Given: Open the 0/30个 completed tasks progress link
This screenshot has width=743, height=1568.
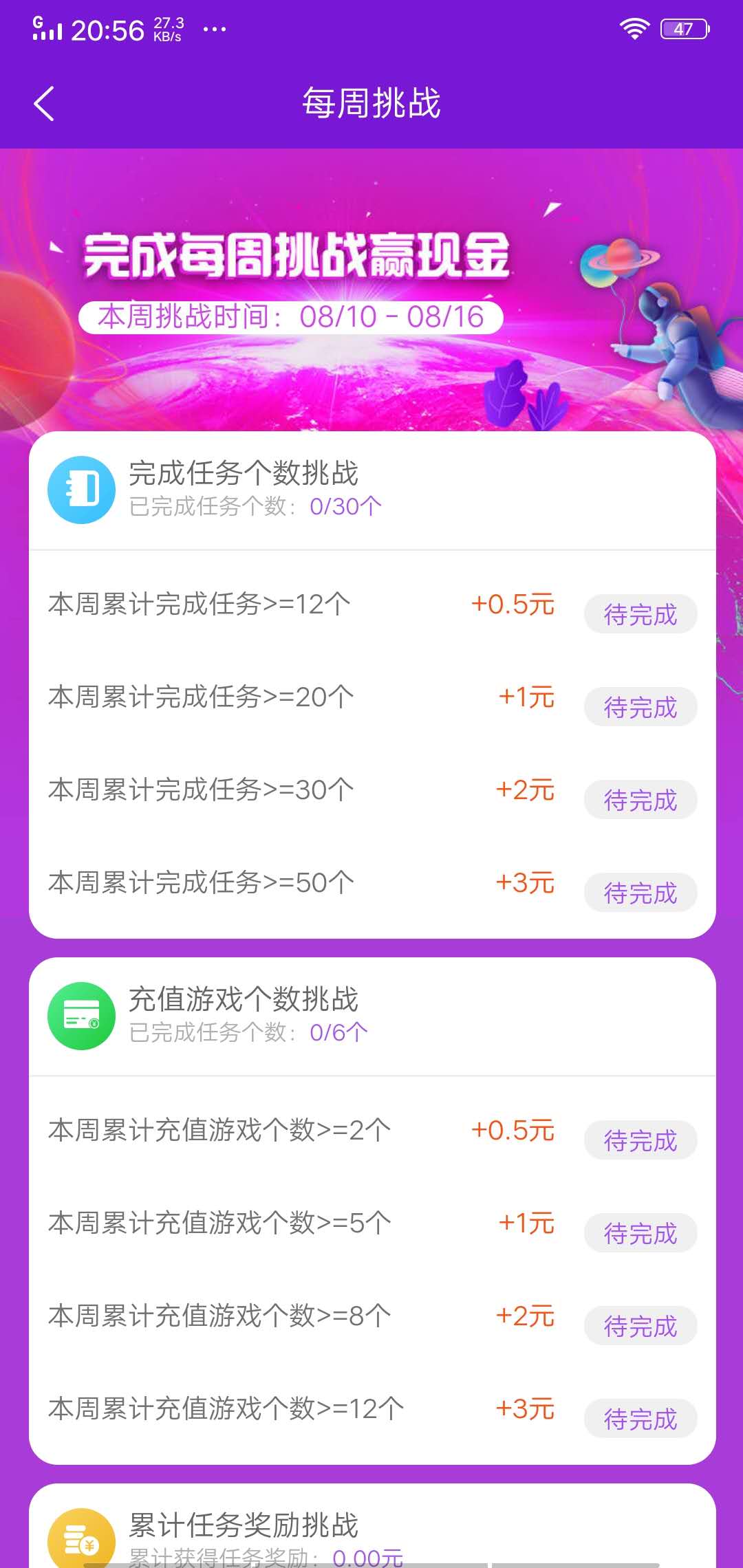Looking at the screenshot, I should (345, 506).
